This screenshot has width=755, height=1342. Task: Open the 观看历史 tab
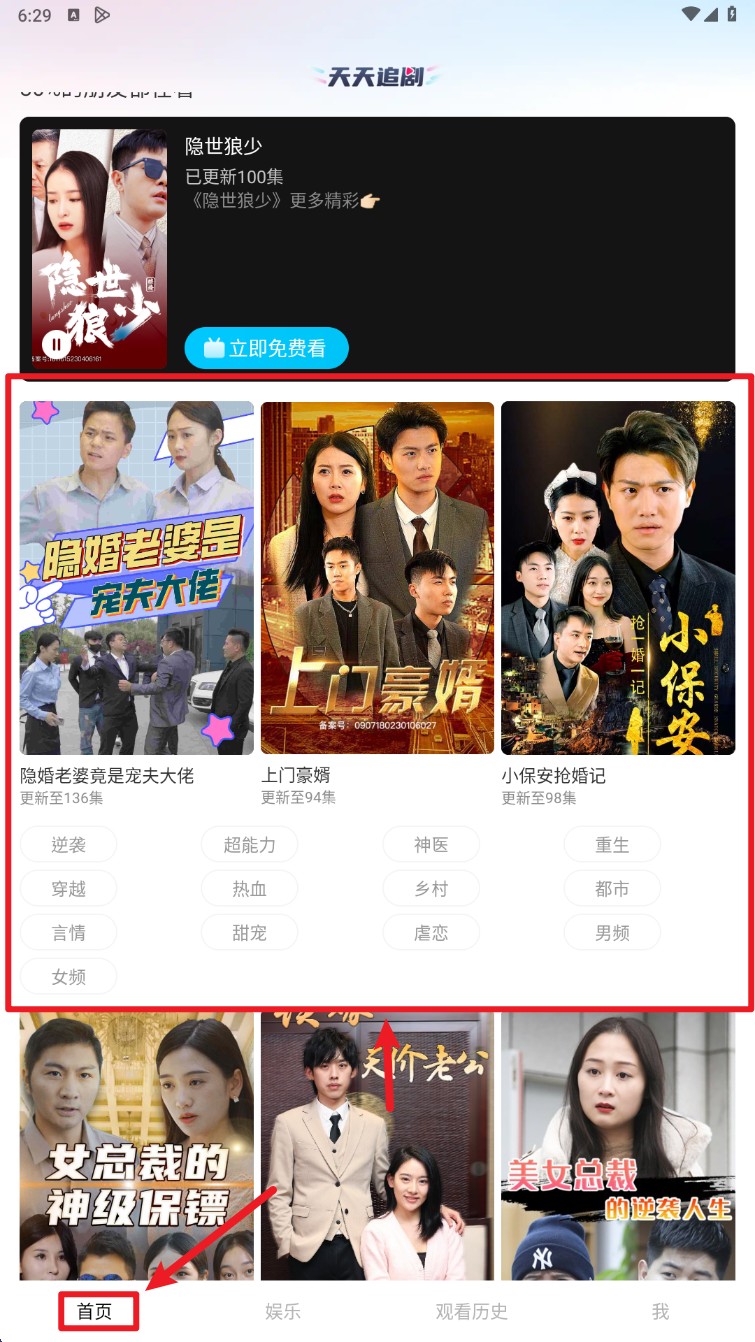[472, 1311]
